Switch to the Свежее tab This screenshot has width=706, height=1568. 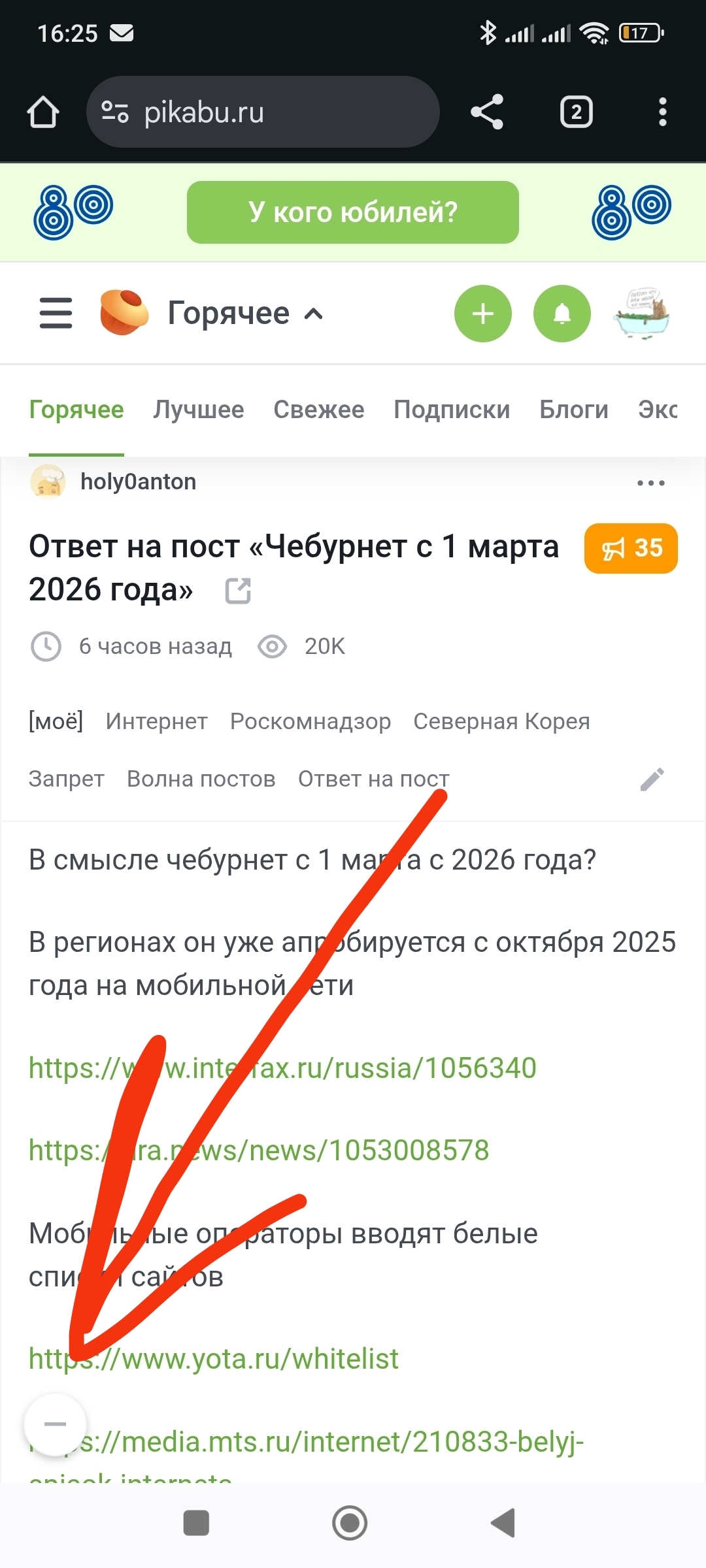tap(318, 410)
